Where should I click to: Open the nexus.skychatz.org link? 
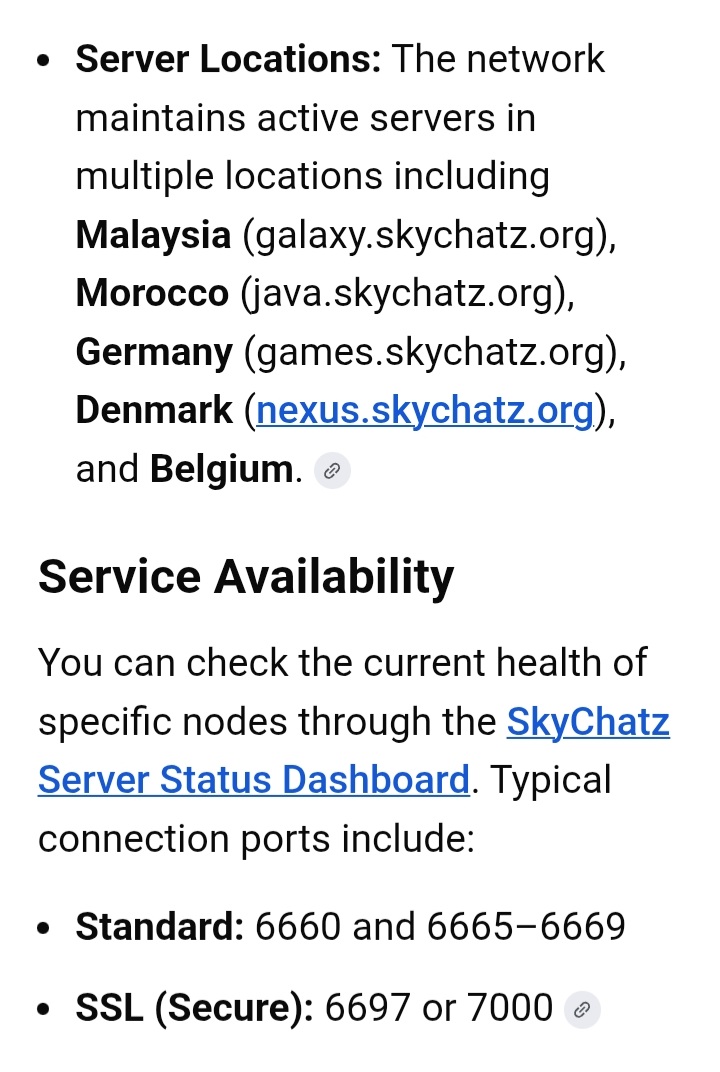425,411
